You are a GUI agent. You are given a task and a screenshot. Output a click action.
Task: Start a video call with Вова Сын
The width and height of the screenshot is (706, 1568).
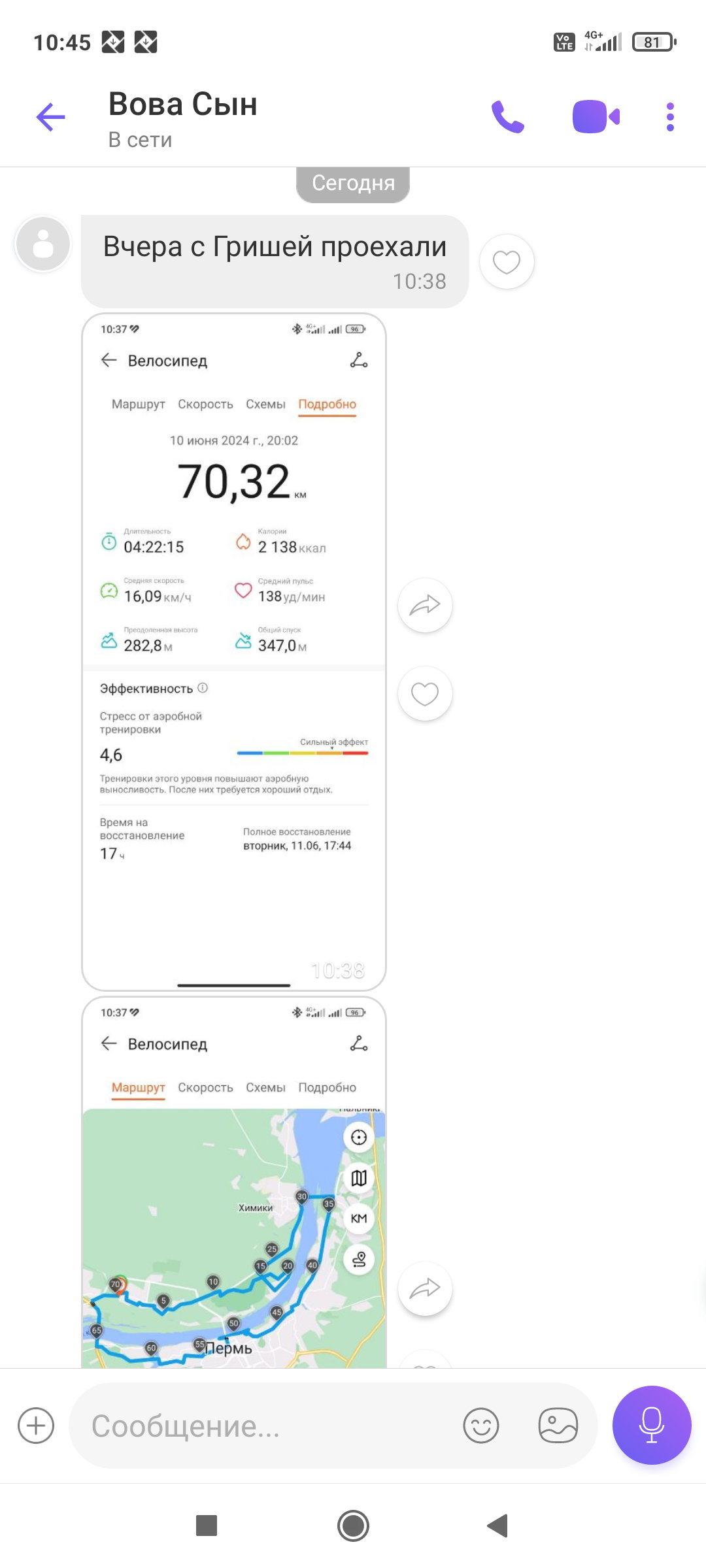click(596, 117)
